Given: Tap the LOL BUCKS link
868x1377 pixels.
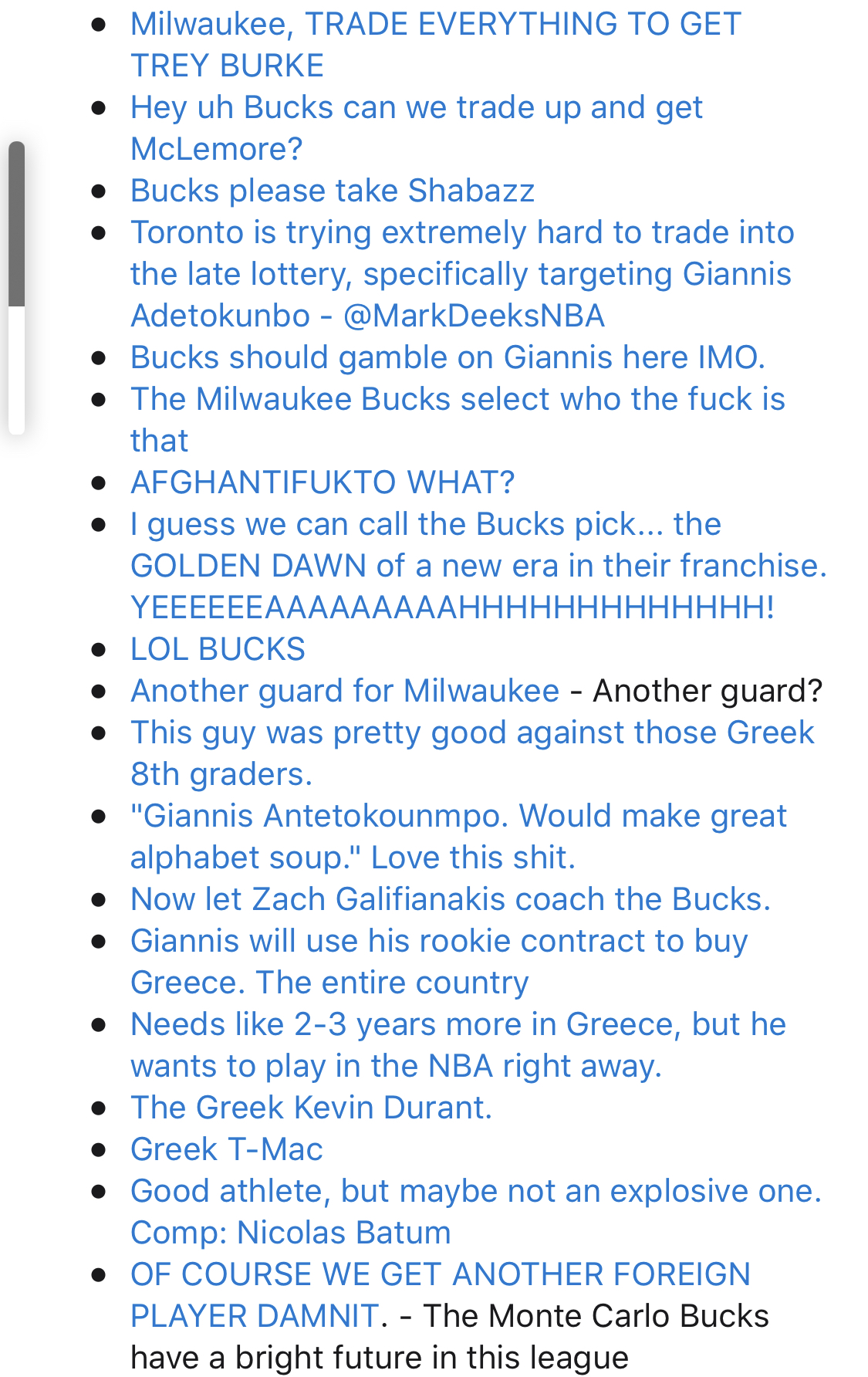Looking at the screenshot, I should point(218,649).
